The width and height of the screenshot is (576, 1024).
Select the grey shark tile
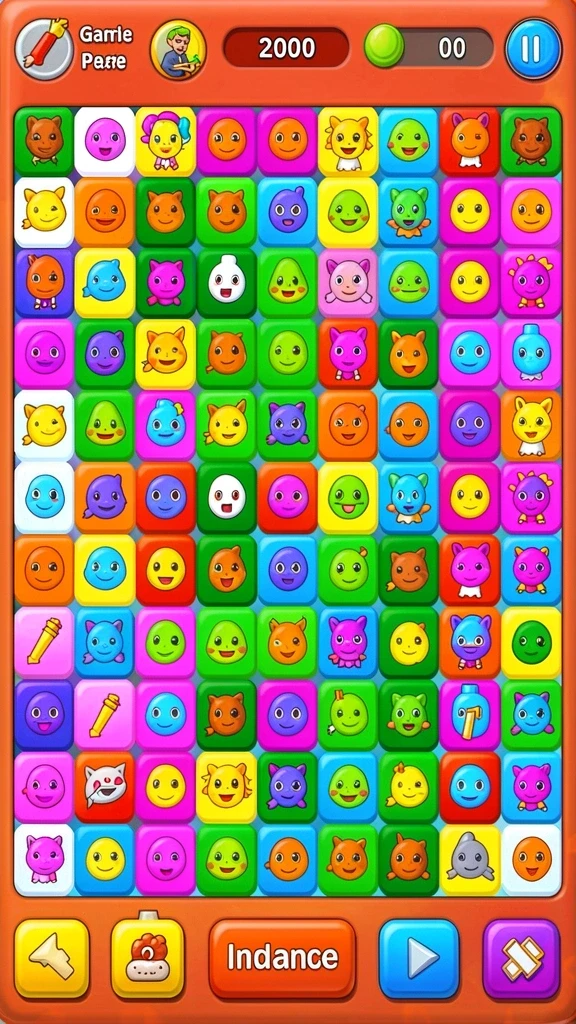coord(470,858)
